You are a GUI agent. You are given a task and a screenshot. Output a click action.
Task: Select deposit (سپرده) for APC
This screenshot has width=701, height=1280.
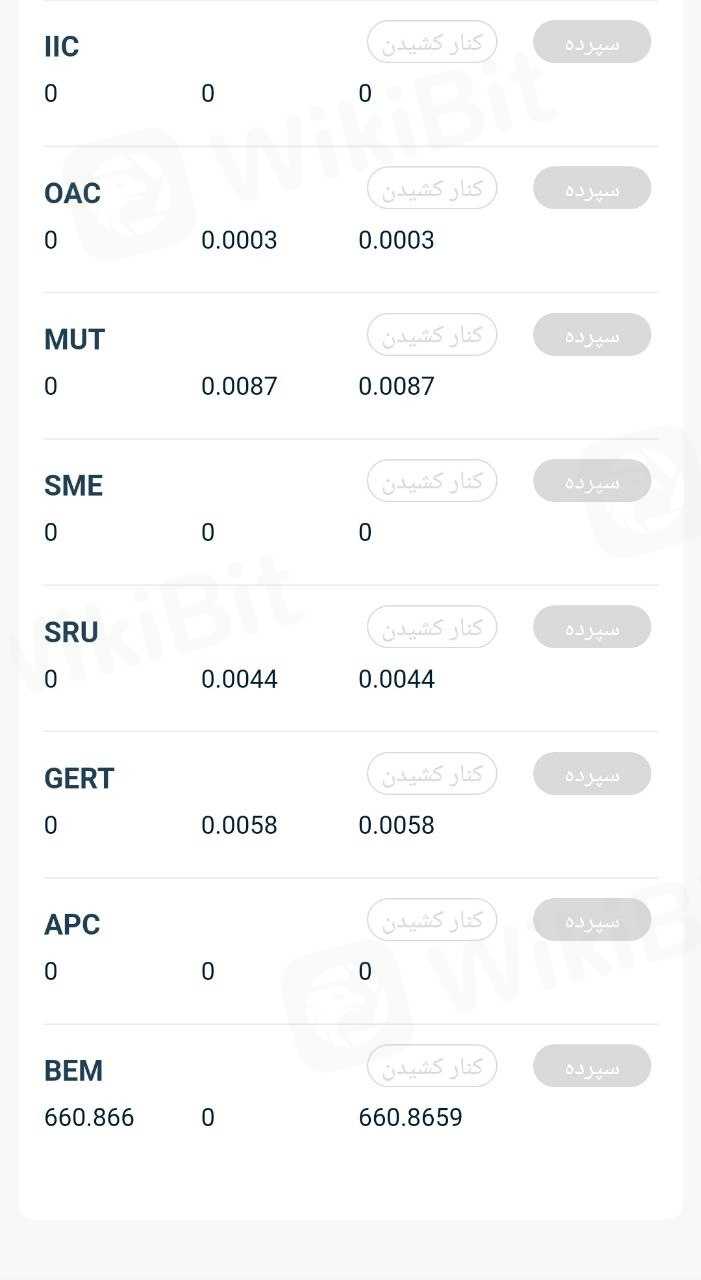pos(592,920)
